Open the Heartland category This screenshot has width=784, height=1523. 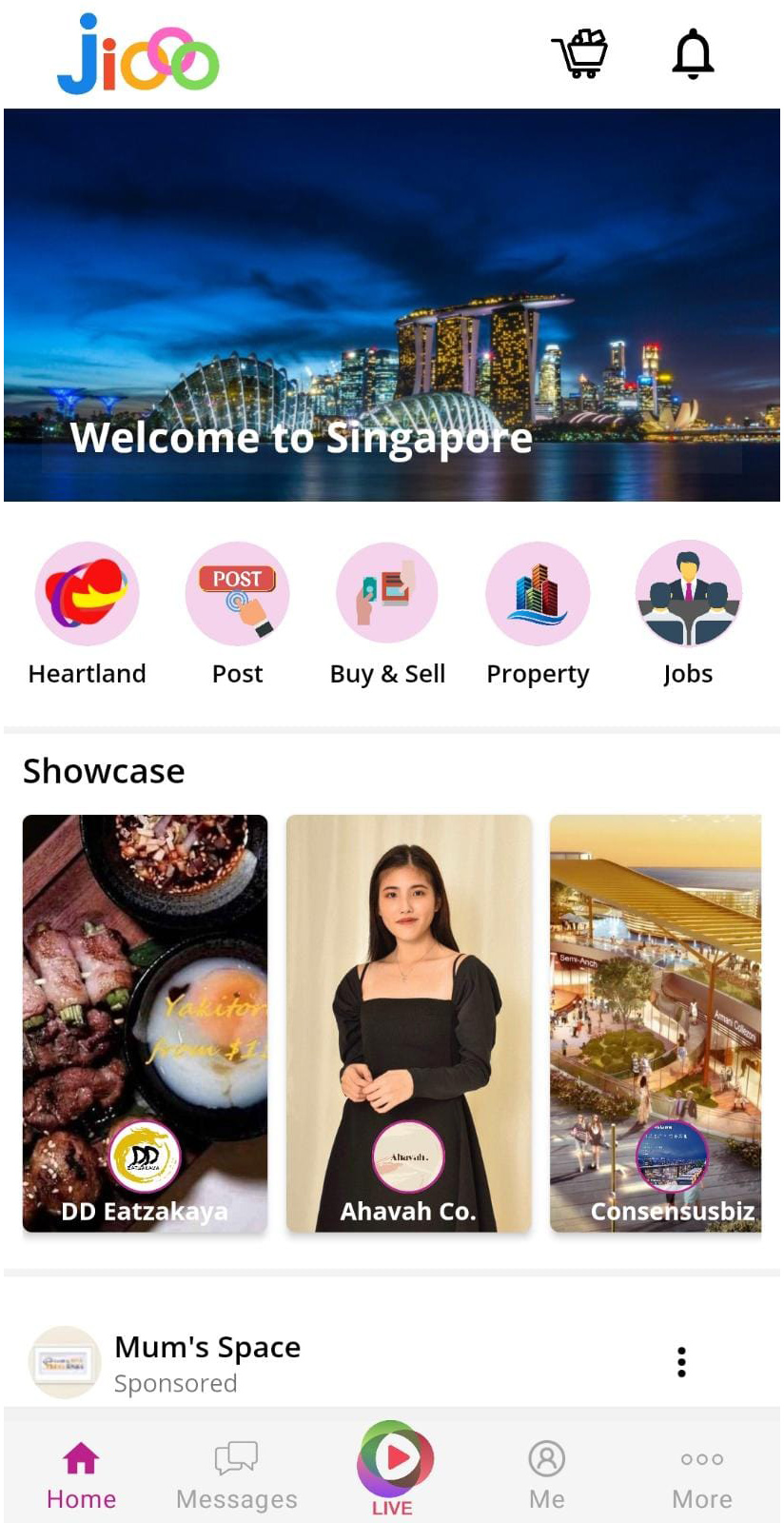coord(87,595)
